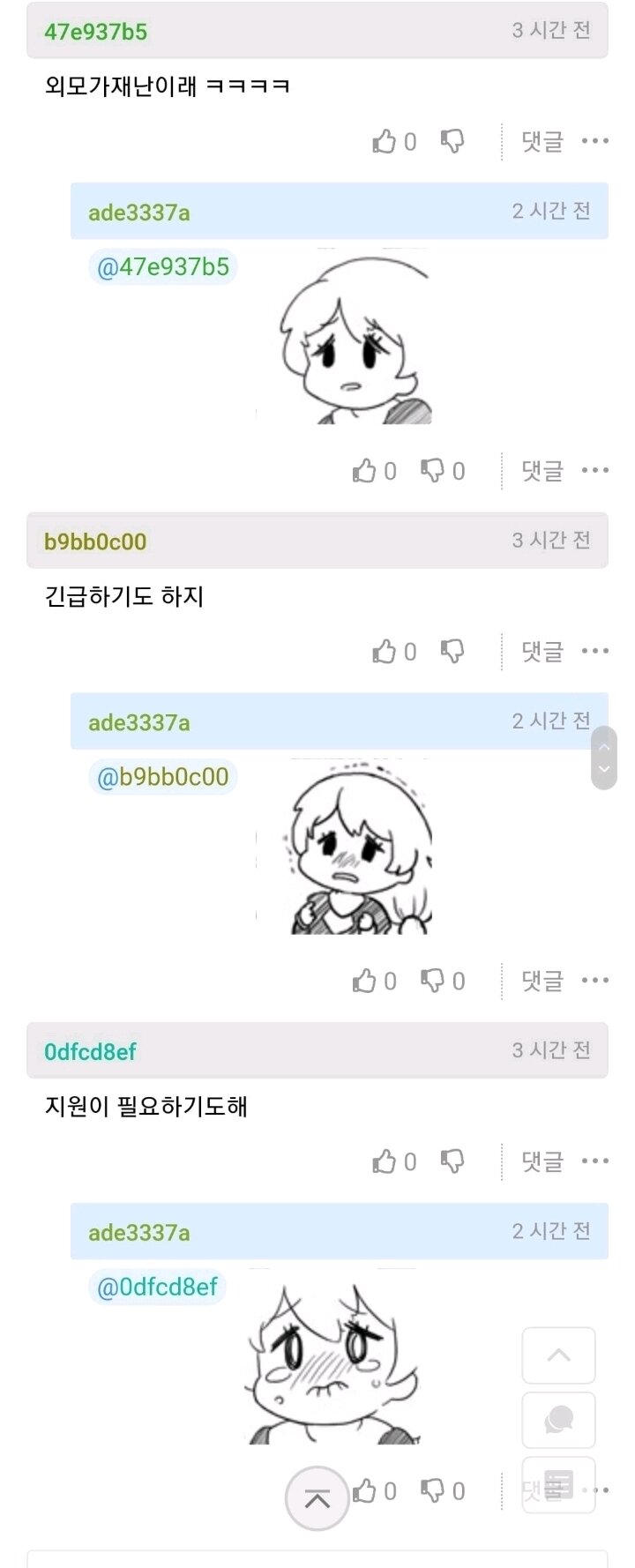This screenshot has width=635, height=1568.
Task: Downvote comment by 47e937b5
Action: coord(452,141)
